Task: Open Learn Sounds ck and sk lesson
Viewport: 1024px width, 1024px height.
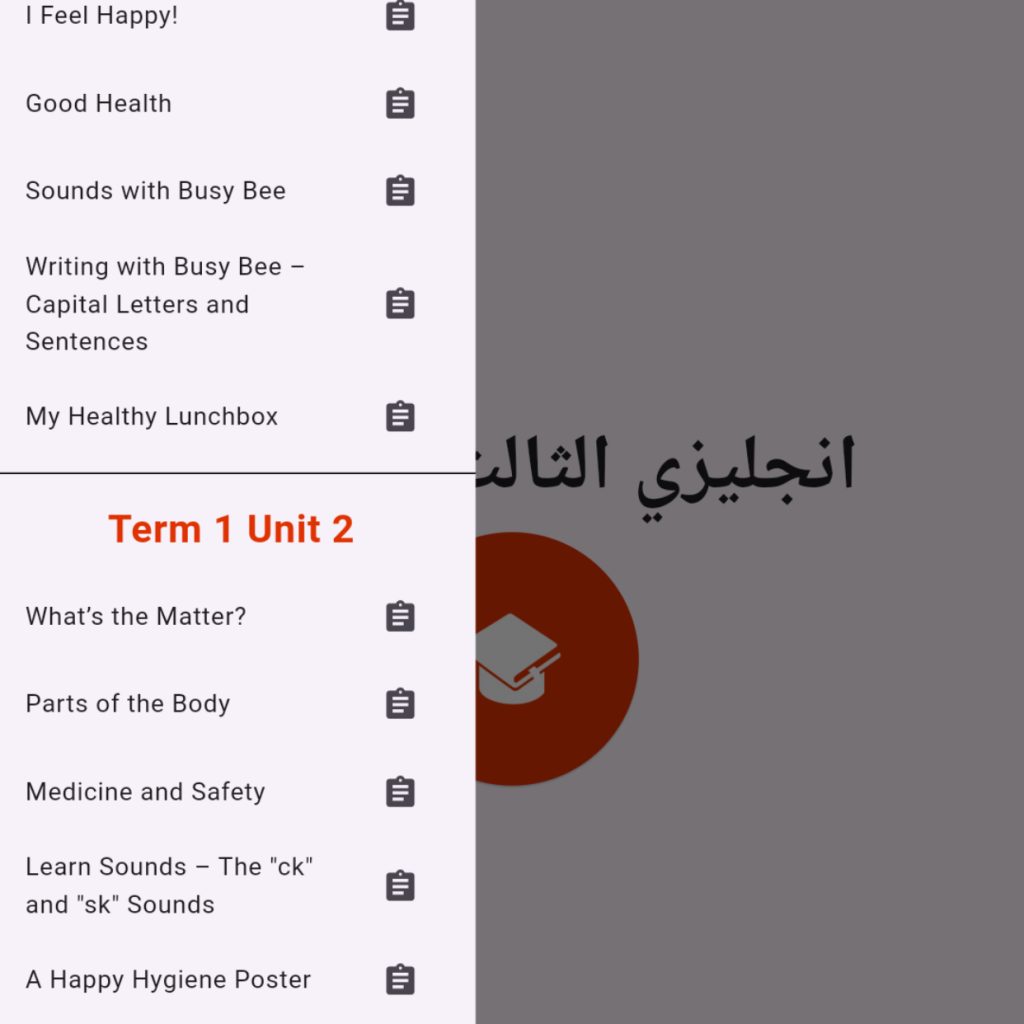Action: tap(170, 885)
